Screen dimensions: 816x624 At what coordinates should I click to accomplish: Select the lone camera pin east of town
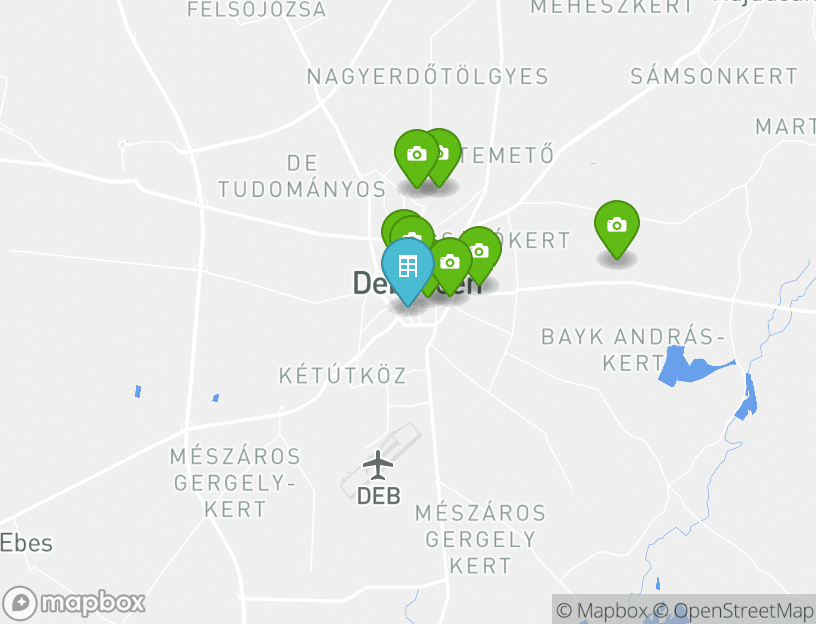pos(617,227)
